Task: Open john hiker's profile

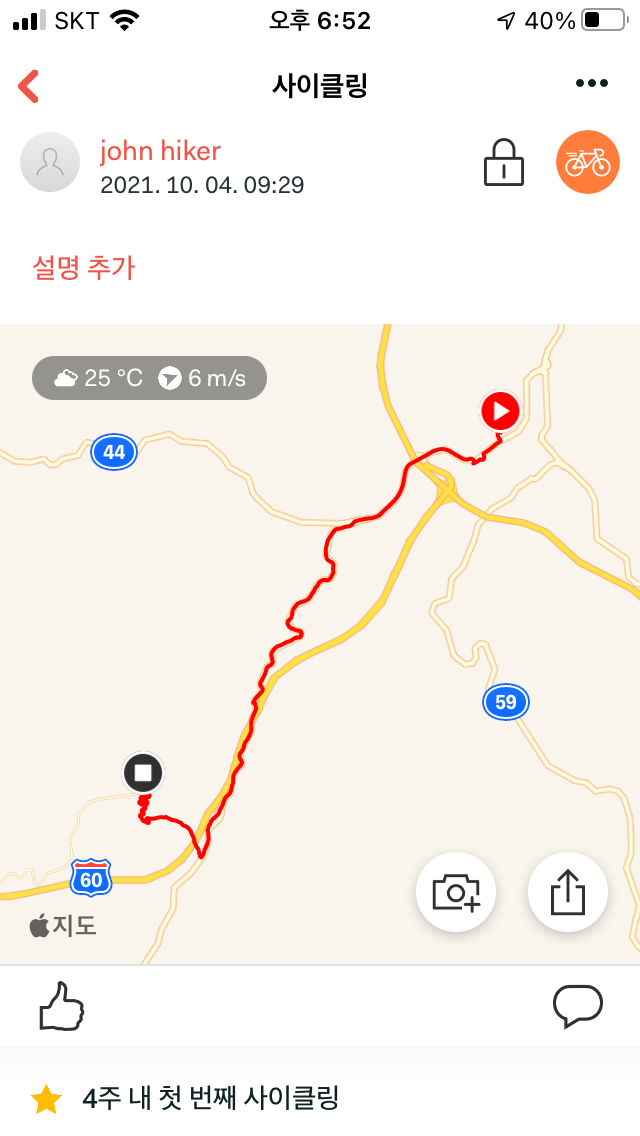Action: 160,151
